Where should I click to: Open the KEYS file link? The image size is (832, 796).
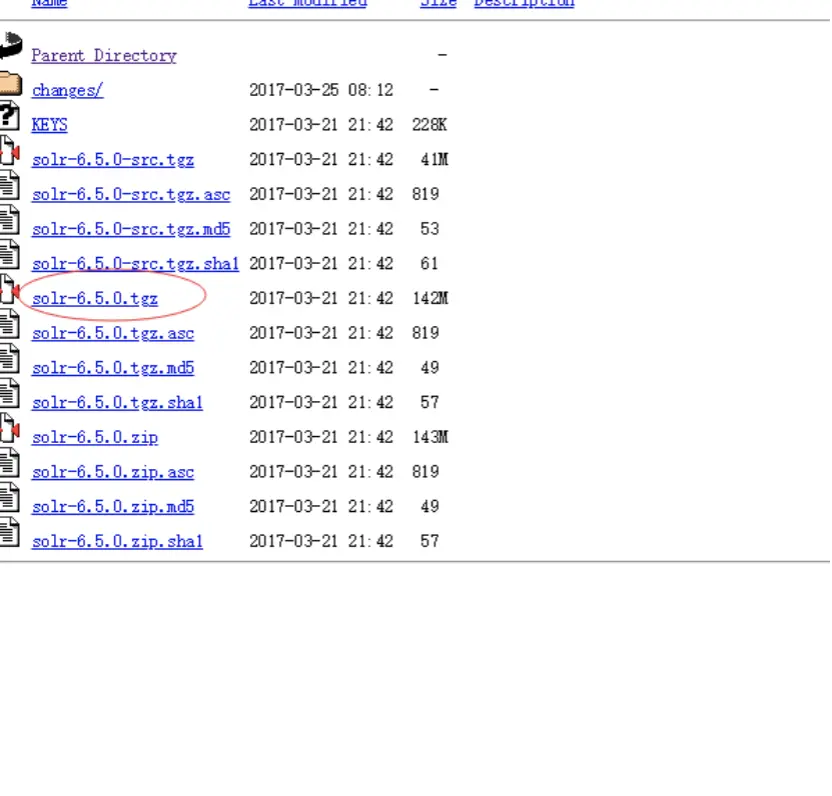49,125
